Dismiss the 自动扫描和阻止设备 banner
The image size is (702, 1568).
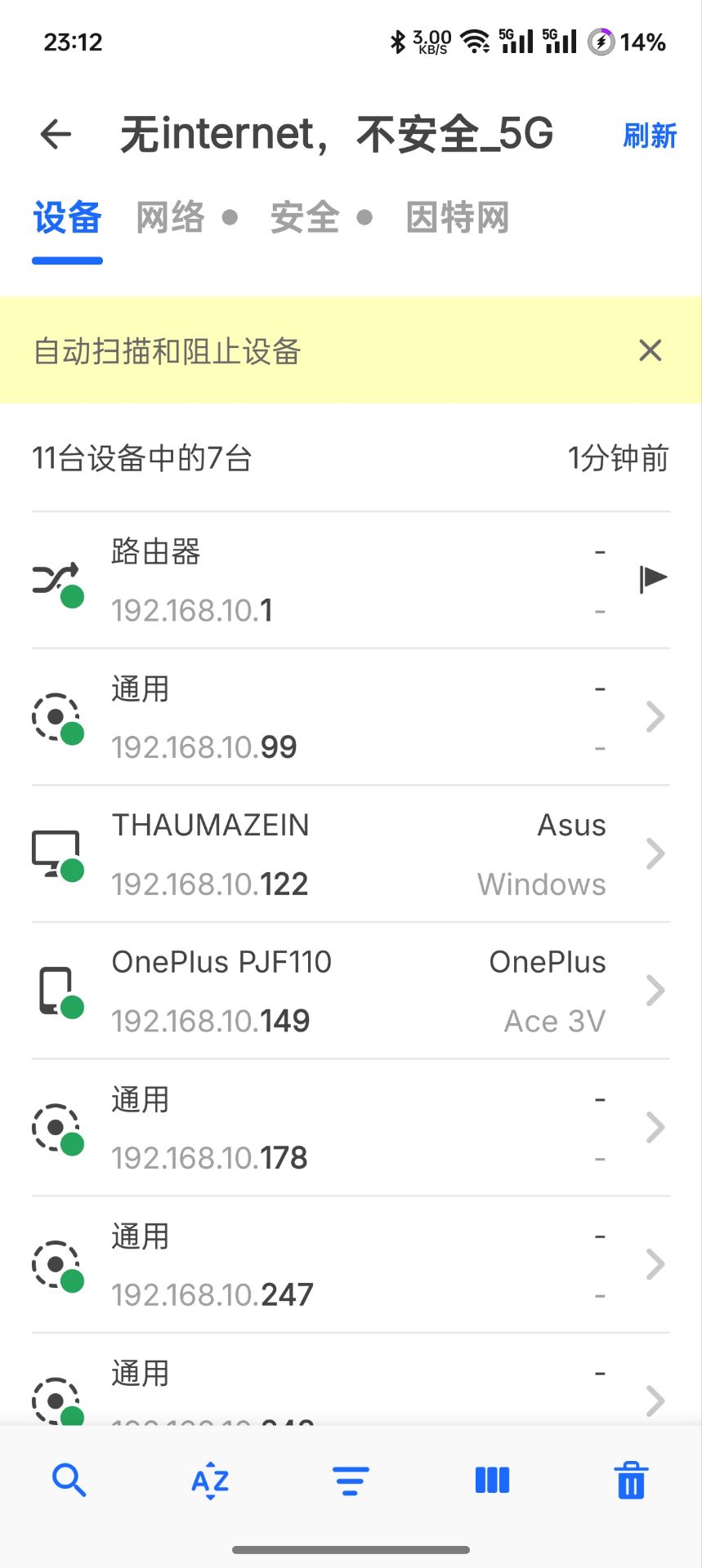coord(650,350)
